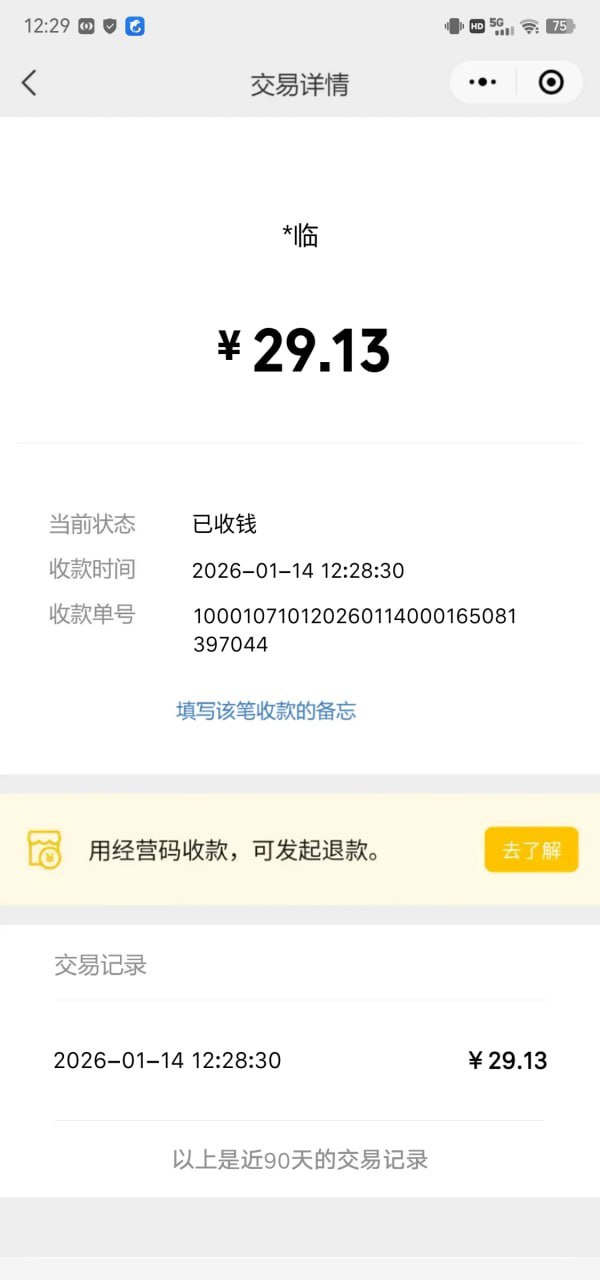Image resolution: width=600 pixels, height=1280 pixels.
Task: Open the mini program more options menu
Action: 483,83
